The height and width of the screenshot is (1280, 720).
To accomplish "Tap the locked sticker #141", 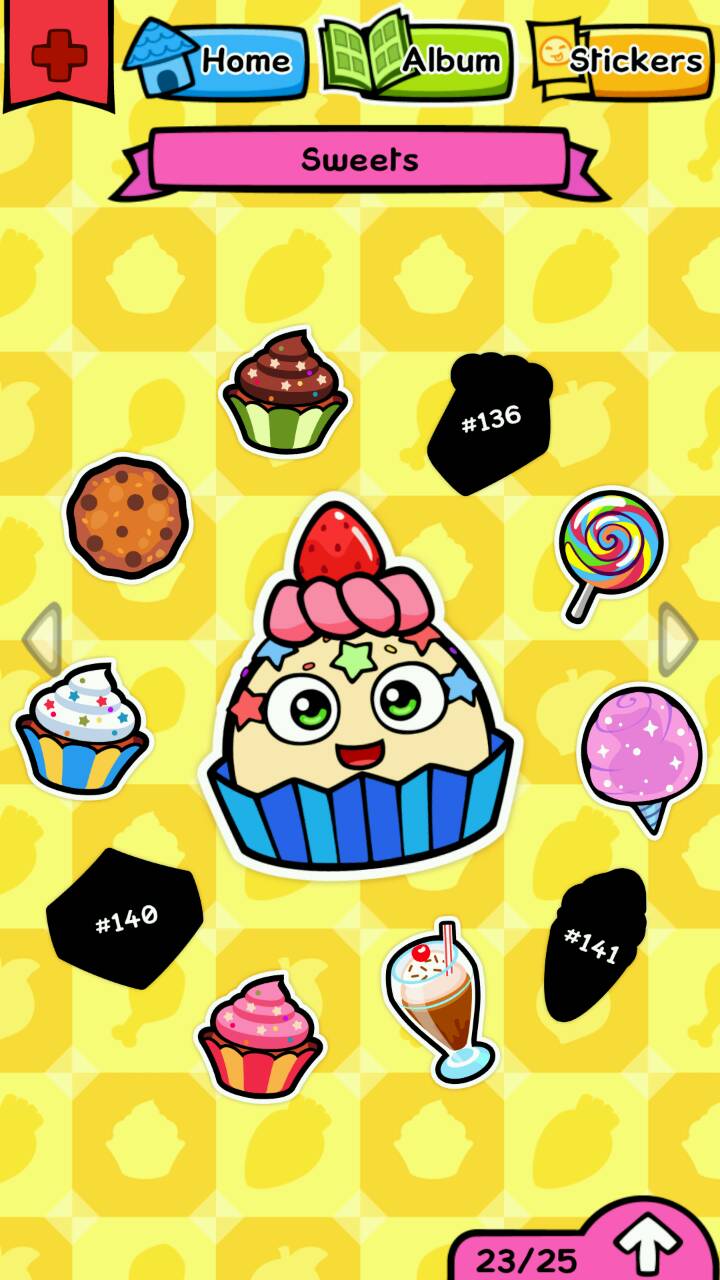I will coord(594,943).
